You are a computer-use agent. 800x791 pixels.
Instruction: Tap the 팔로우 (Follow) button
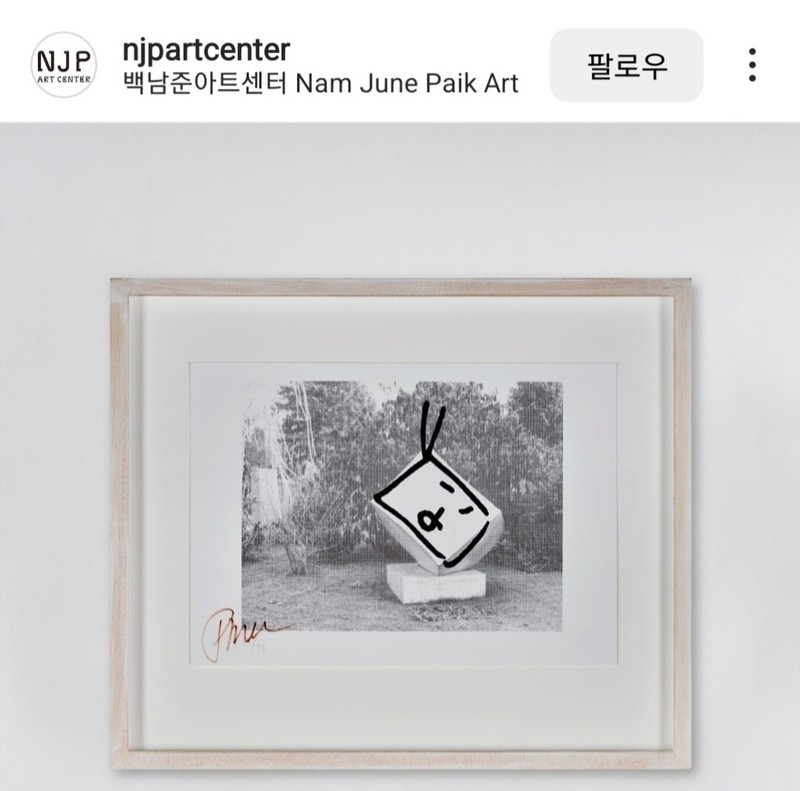(x=627, y=66)
